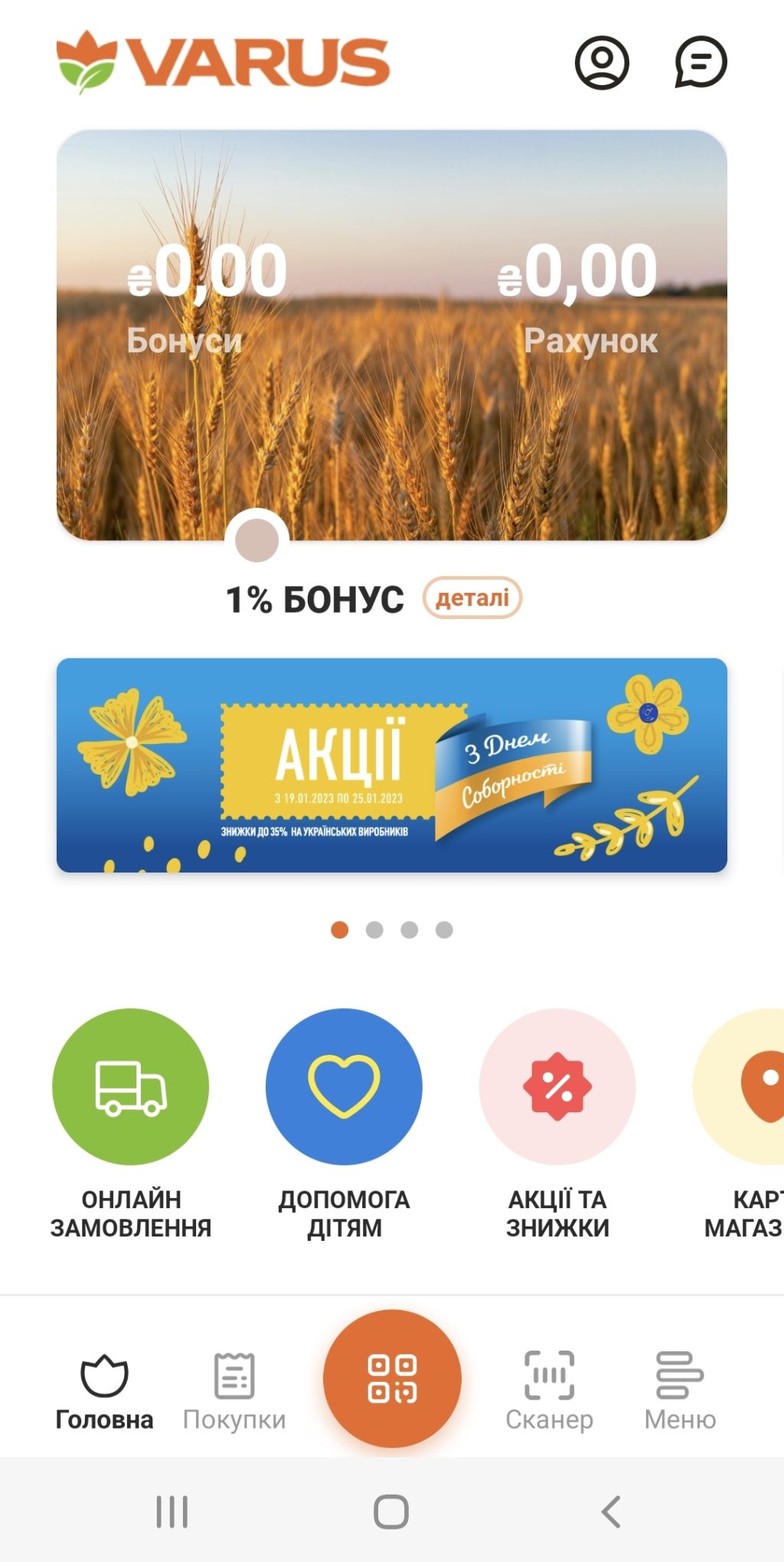Switch to the Покупки tab
Image resolution: width=784 pixels, height=1562 pixels.
coord(234,1390)
